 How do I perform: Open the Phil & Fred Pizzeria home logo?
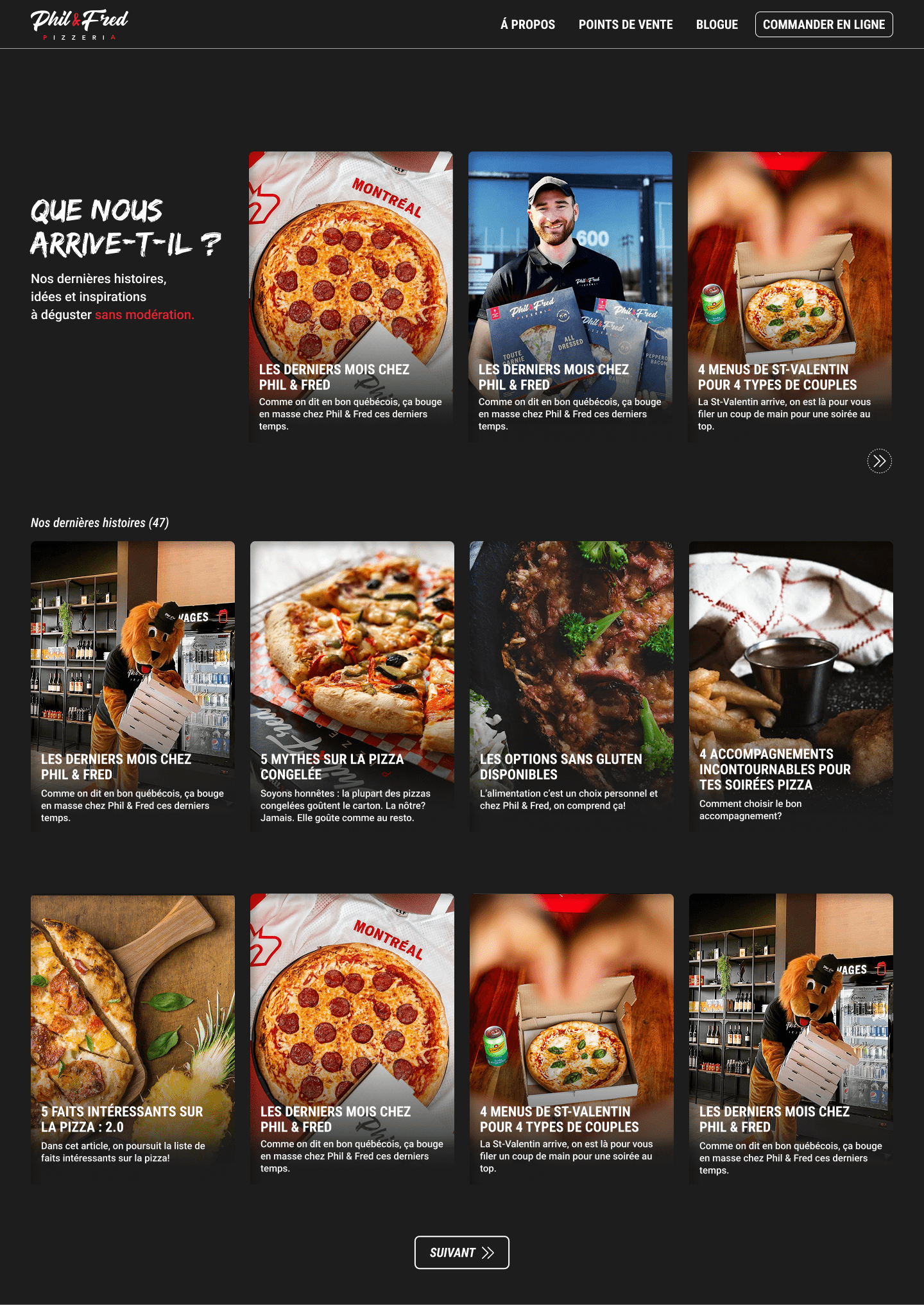point(80,24)
